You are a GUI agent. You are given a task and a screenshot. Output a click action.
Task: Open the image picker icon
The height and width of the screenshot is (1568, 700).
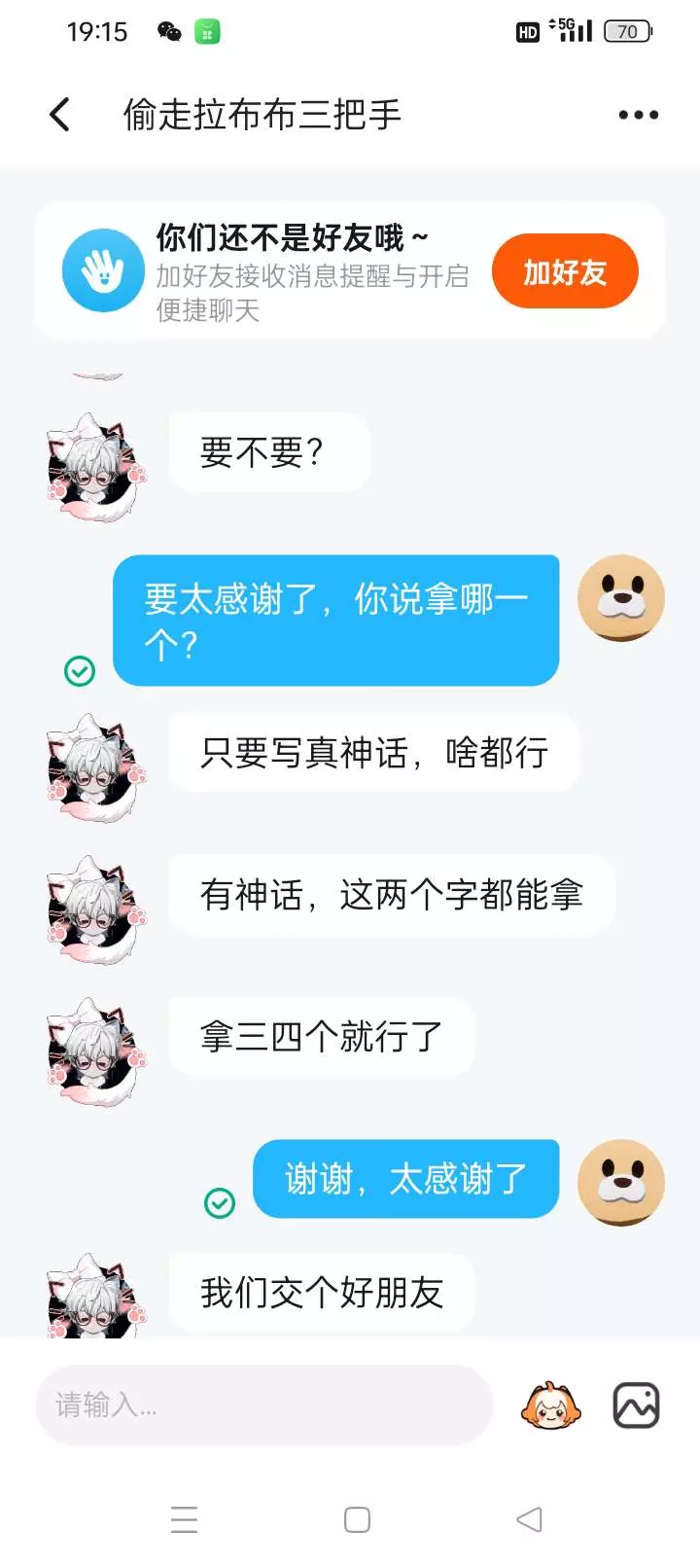coord(637,1406)
